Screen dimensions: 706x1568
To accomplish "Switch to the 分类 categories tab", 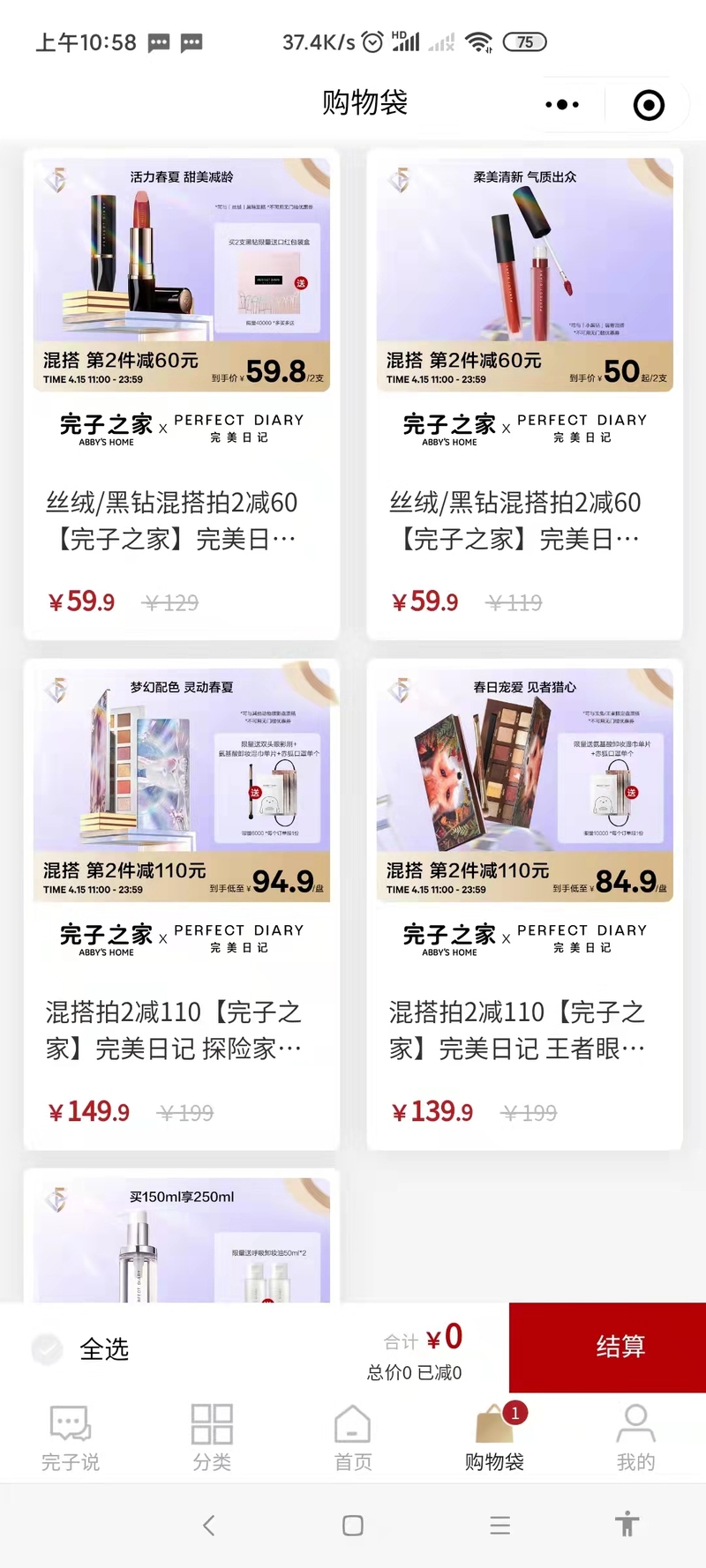I will (x=212, y=1437).
